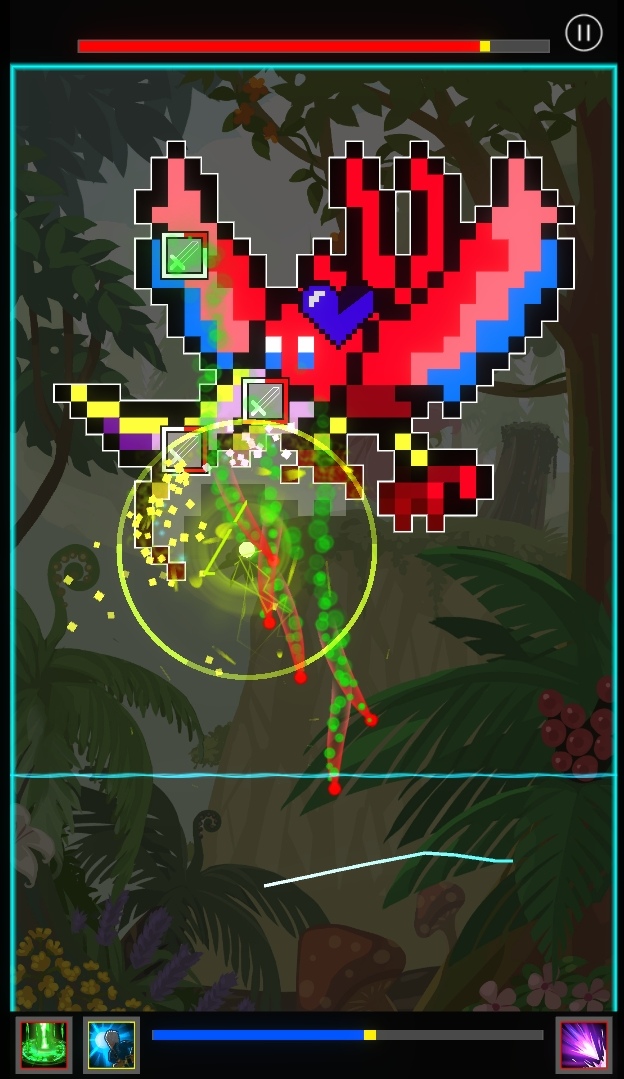Activate the blue lightning skill

(x=111, y=1045)
